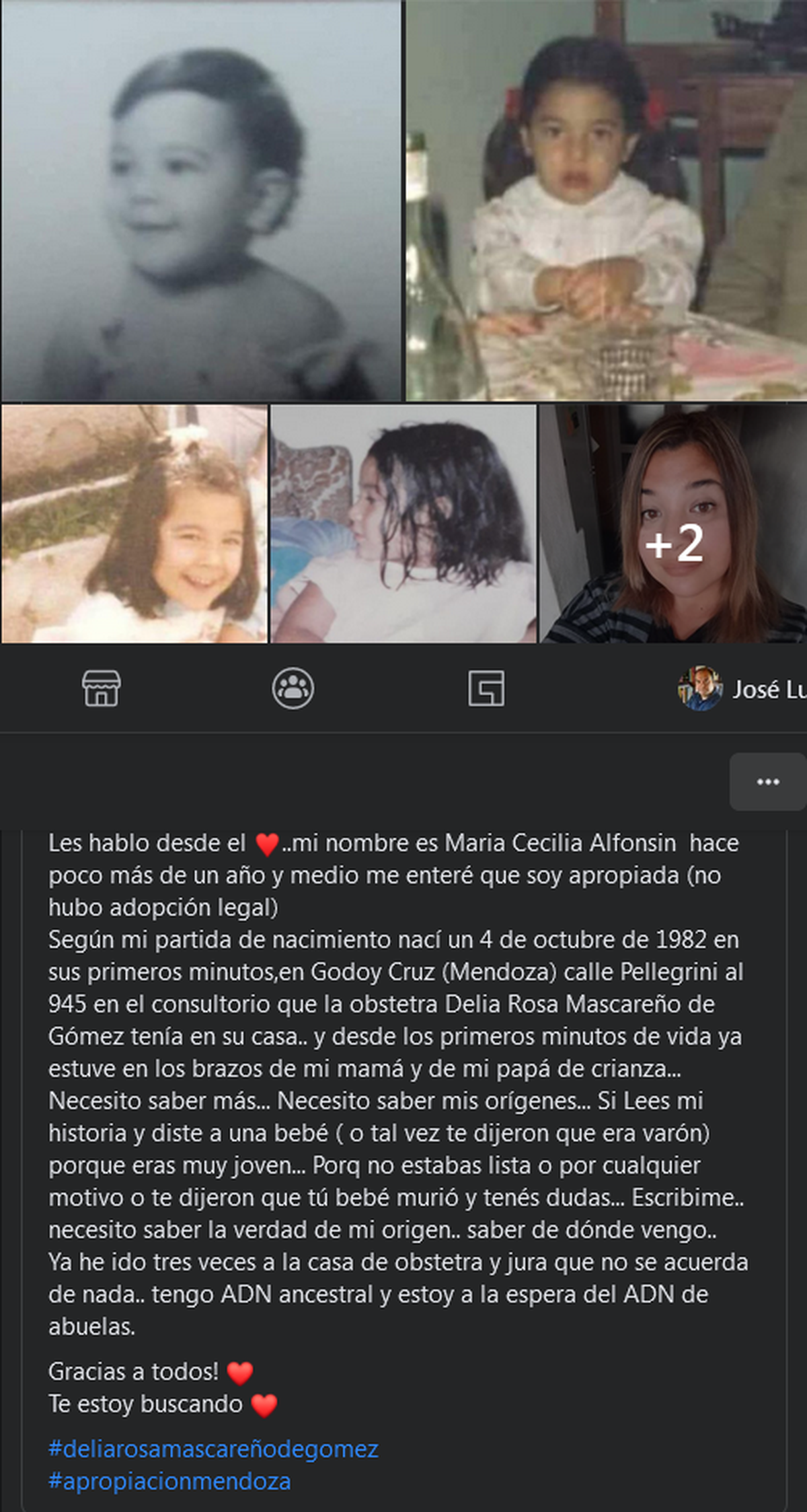Image resolution: width=807 pixels, height=1512 pixels.
Task: Open the photo of child at table
Action: coord(605,201)
